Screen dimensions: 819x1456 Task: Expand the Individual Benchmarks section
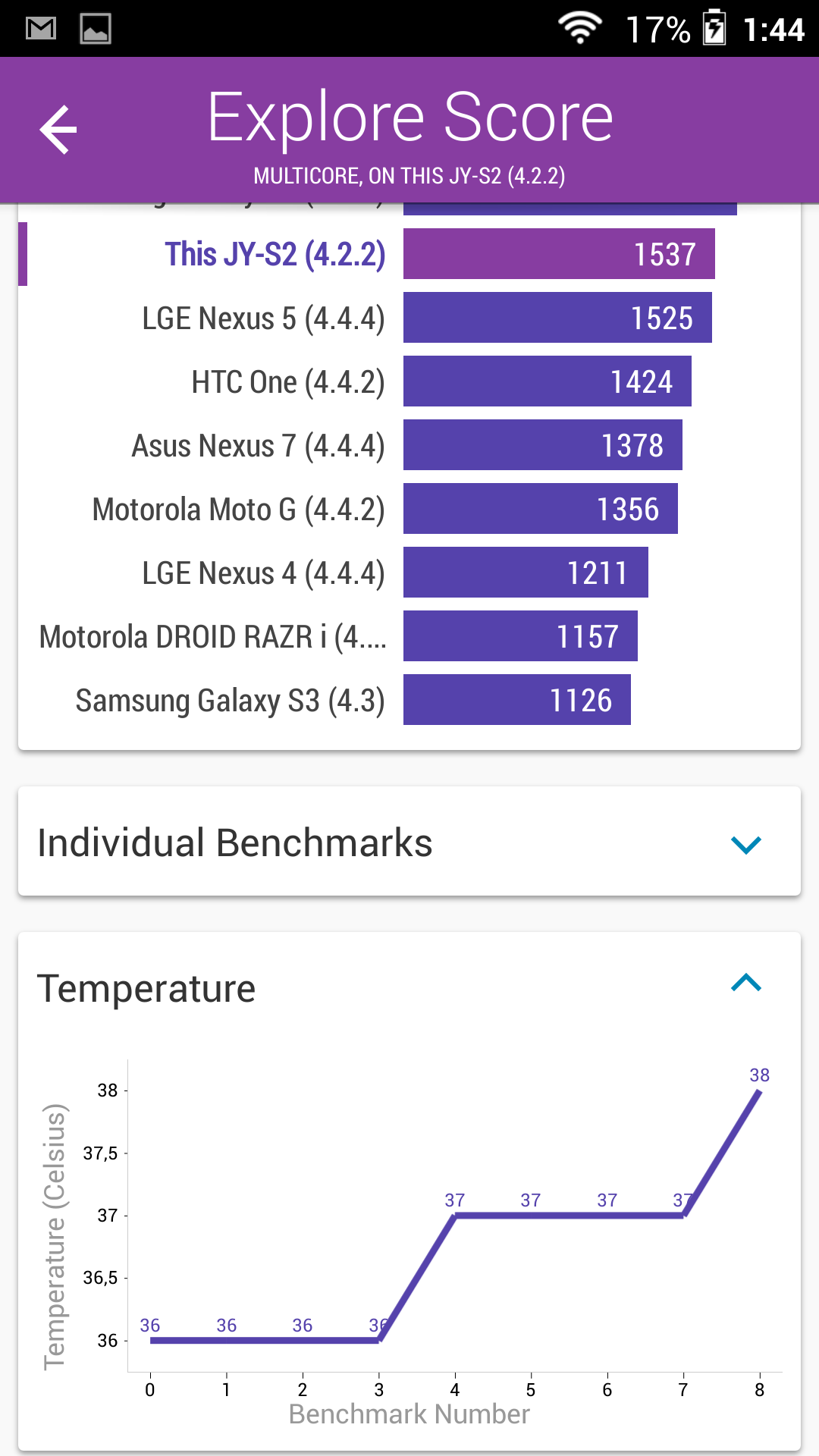pos(745,844)
